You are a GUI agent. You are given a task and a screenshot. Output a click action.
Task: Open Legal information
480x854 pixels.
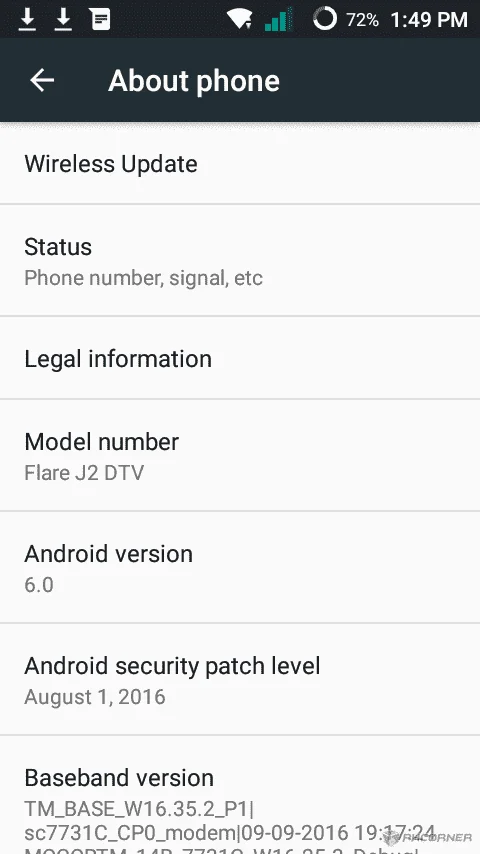(240, 358)
